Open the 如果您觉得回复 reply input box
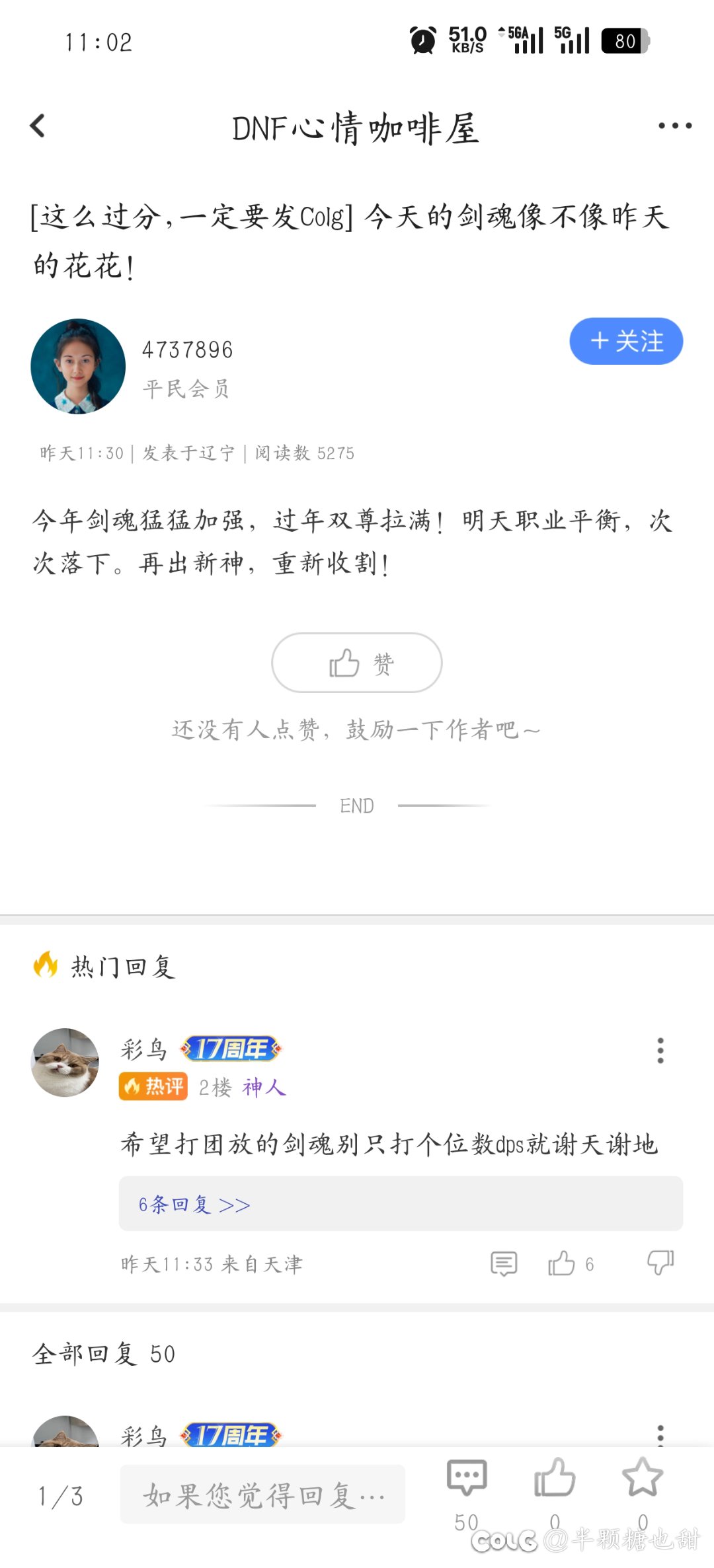The height and width of the screenshot is (1568, 714). click(262, 1494)
